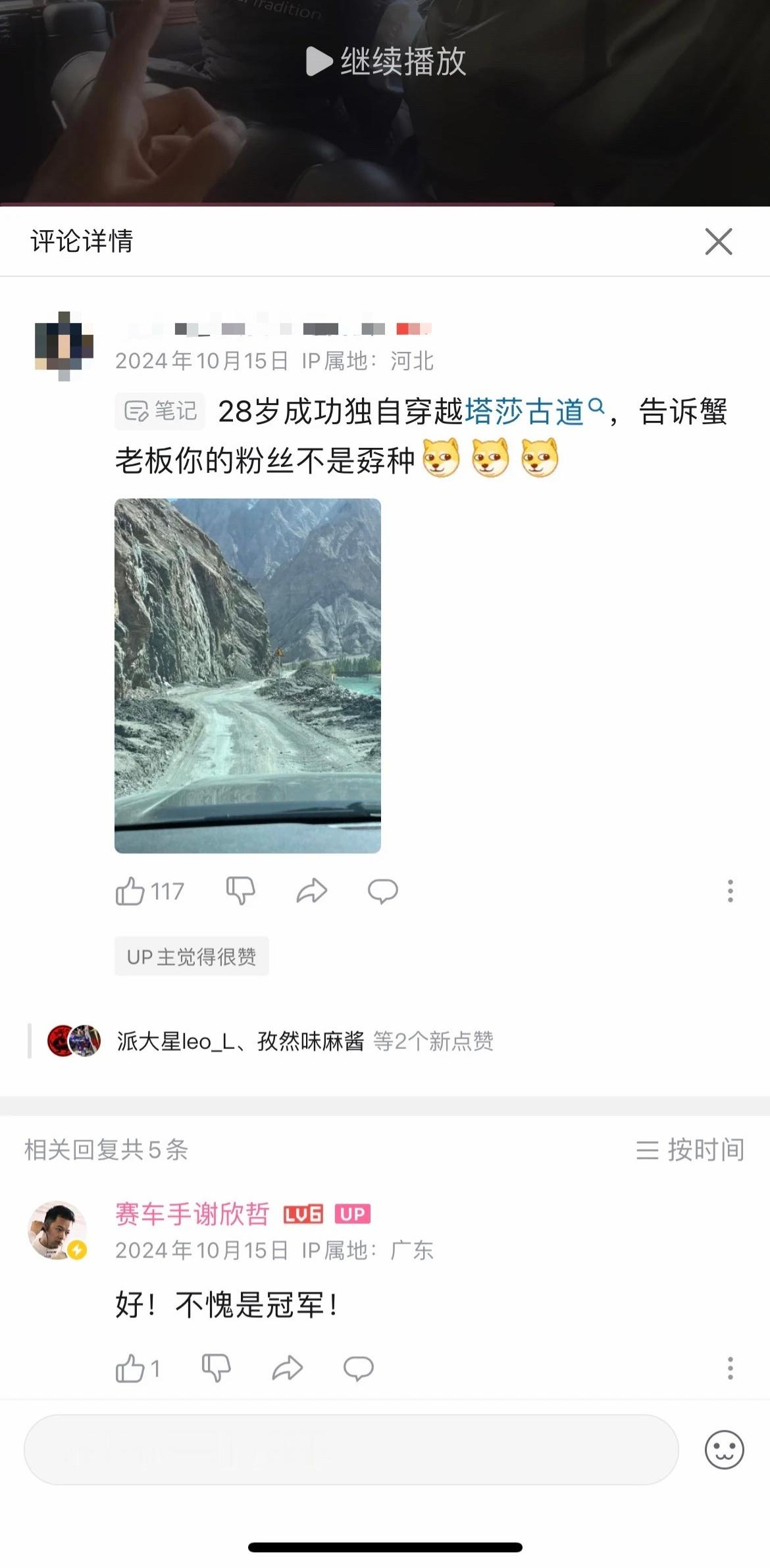This screenshot has height=1568, width=770.
Task: Open the emoji picker in comment box
Action: point(724,1450)
